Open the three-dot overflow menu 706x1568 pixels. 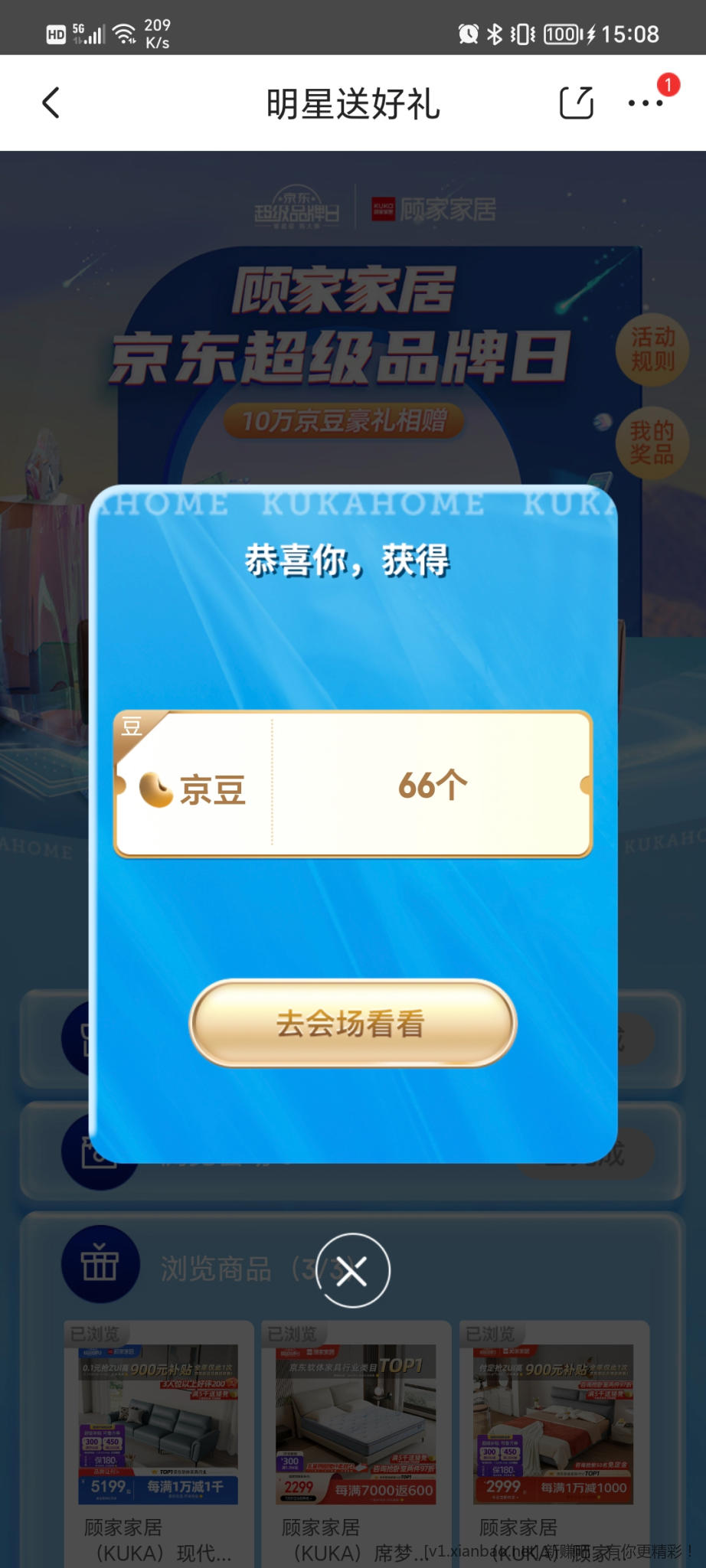645,103
